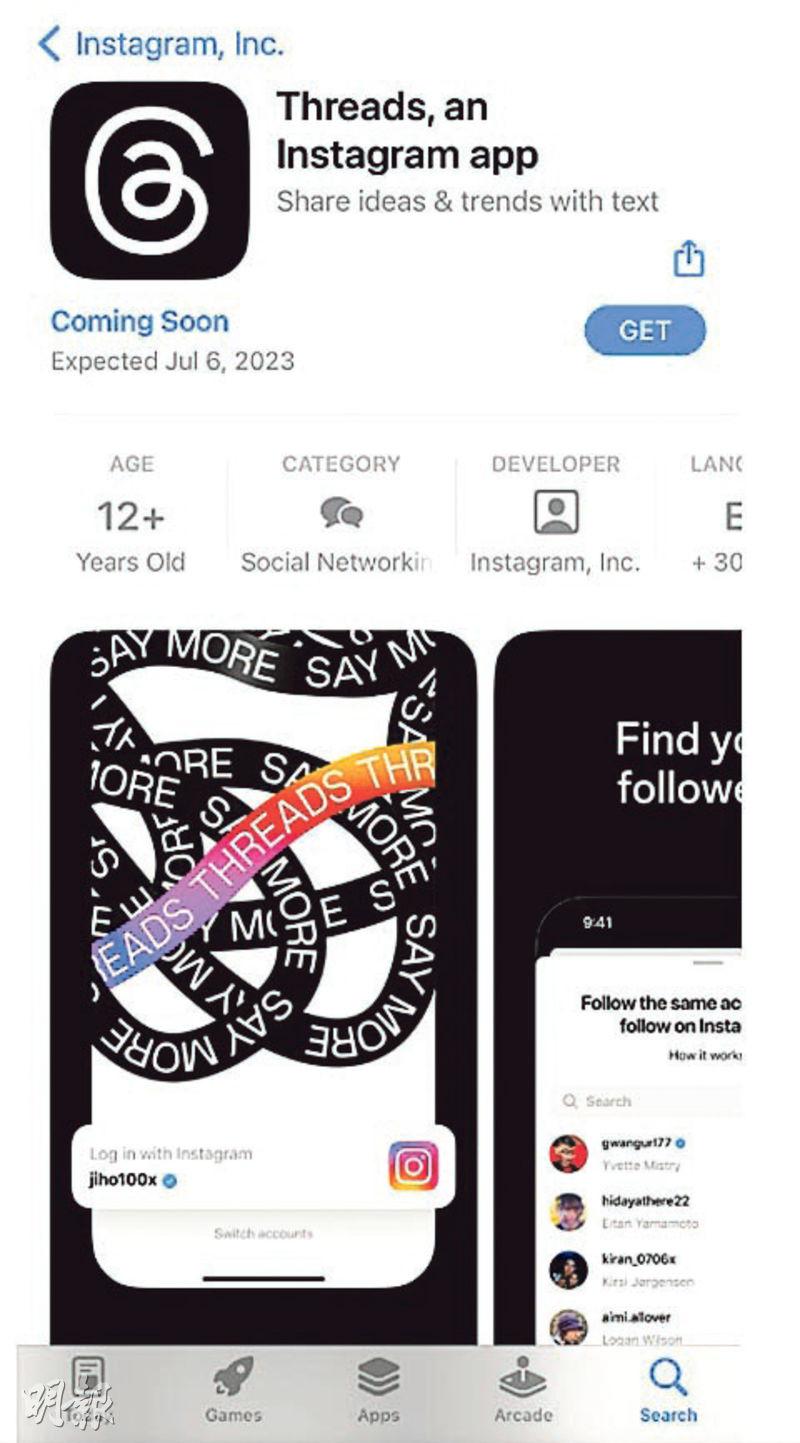The image size is (800, 1443).
Task: Go back to Instagram, Inc. page
Action: 160,45
